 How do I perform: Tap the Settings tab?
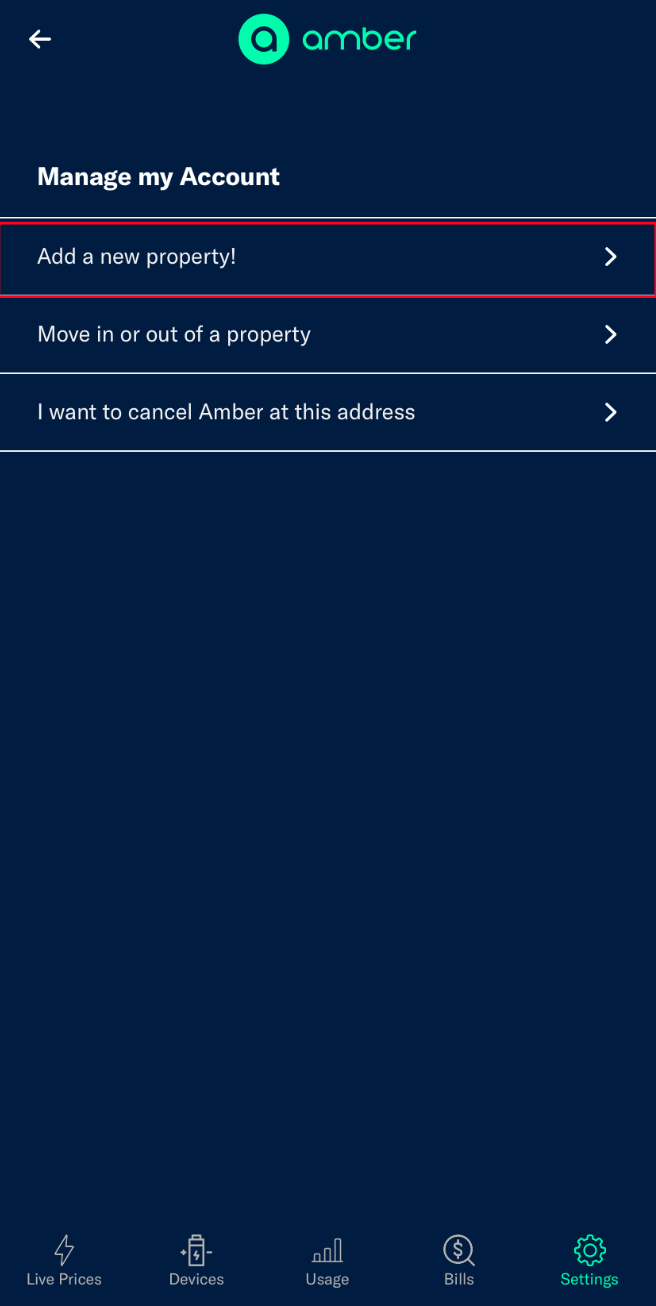click(x=589, y=1260)
